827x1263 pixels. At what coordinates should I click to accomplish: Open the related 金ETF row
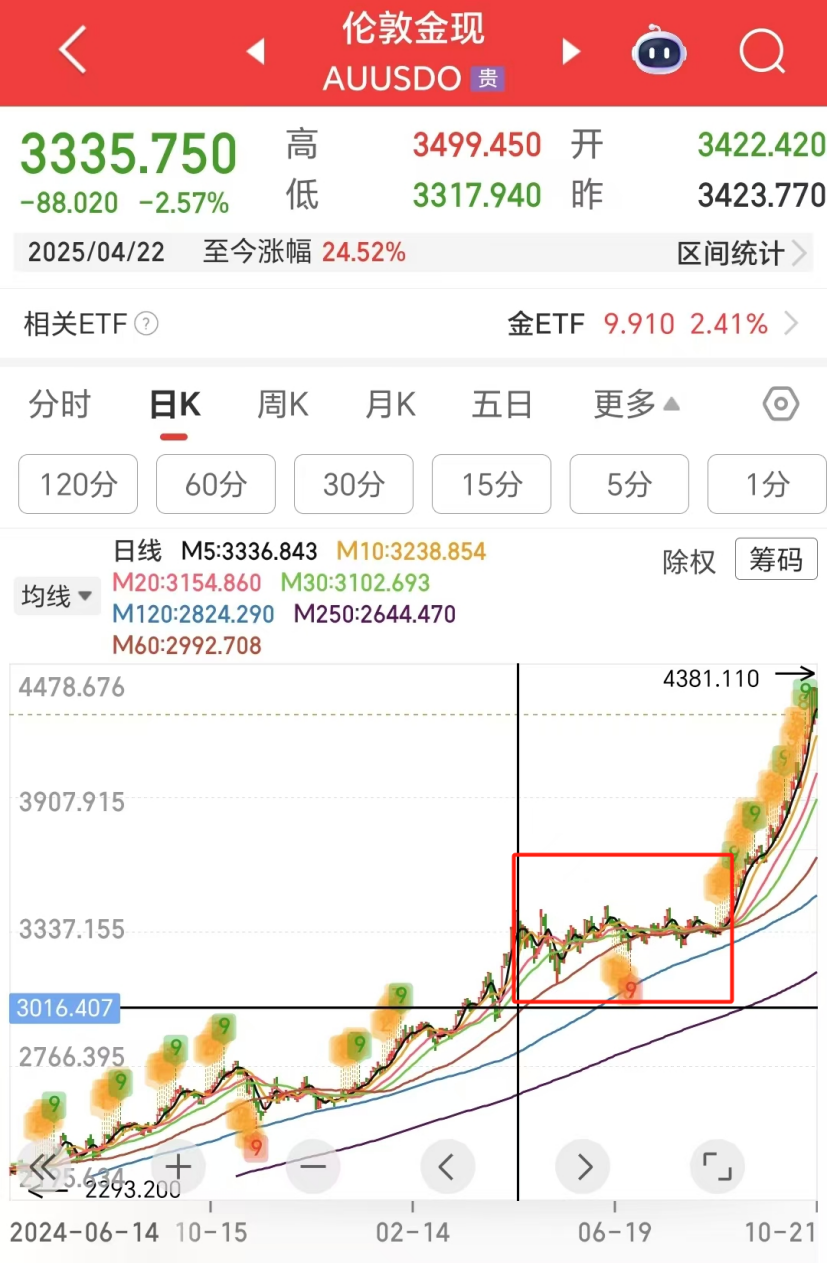(x=652, y=324)
